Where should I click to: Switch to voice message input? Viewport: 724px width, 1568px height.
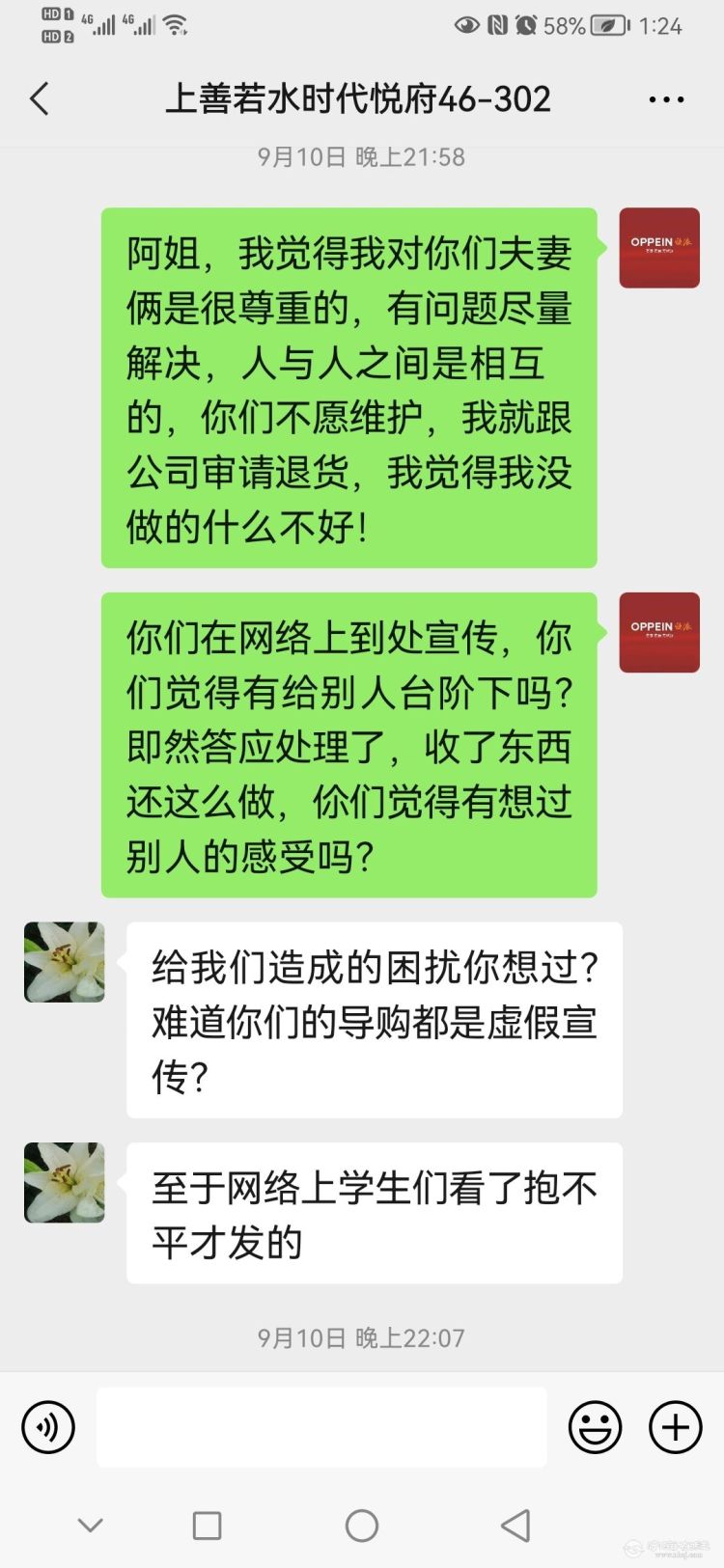(48, 1426)
